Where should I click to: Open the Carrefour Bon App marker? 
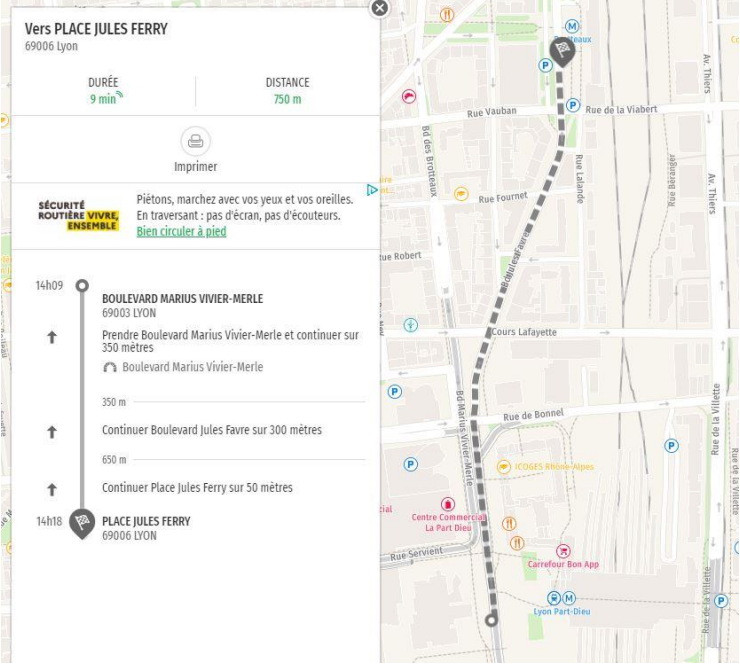click(x=563, y=551)
